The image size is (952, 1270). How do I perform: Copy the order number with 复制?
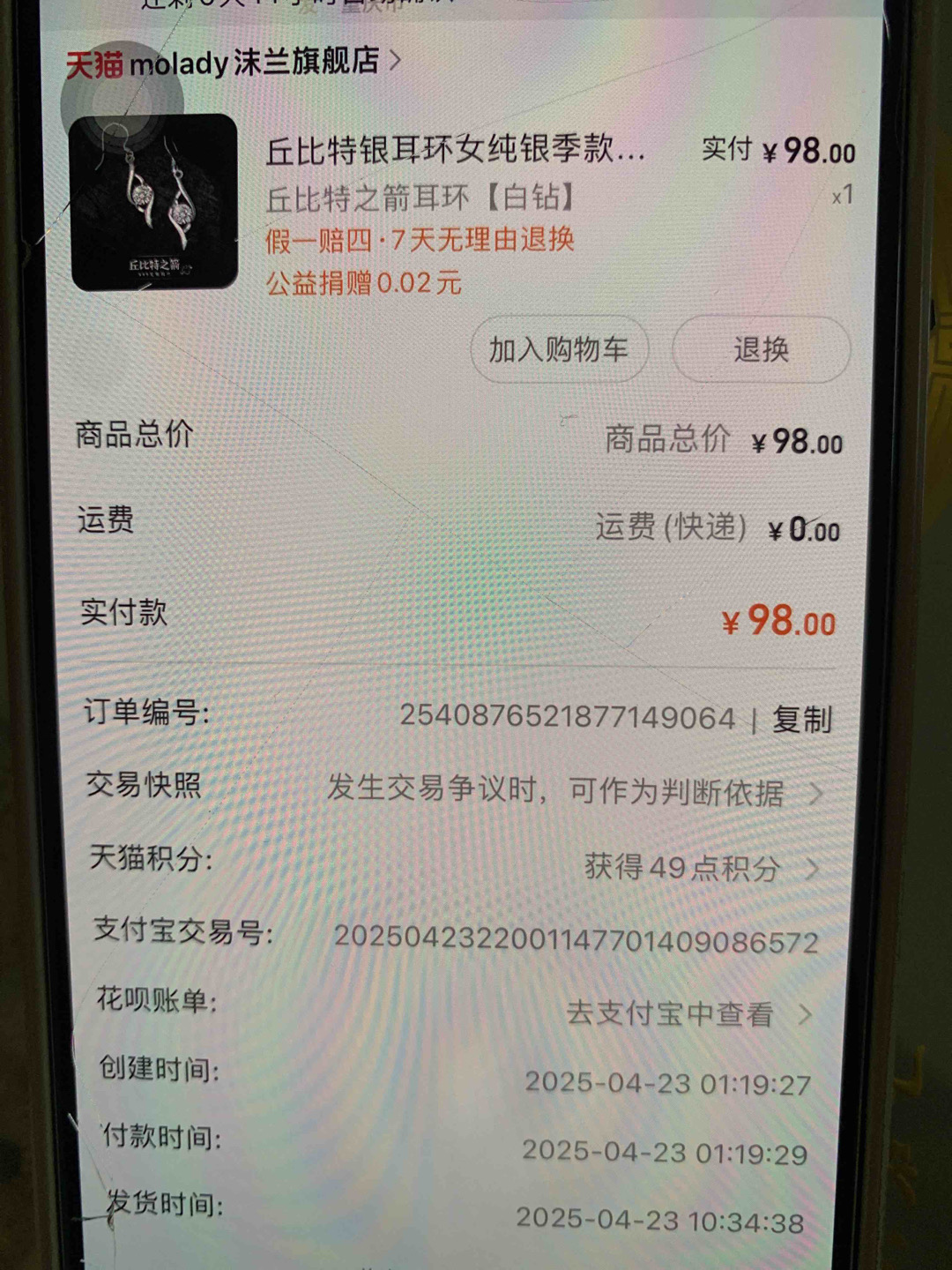click(801, 720)
